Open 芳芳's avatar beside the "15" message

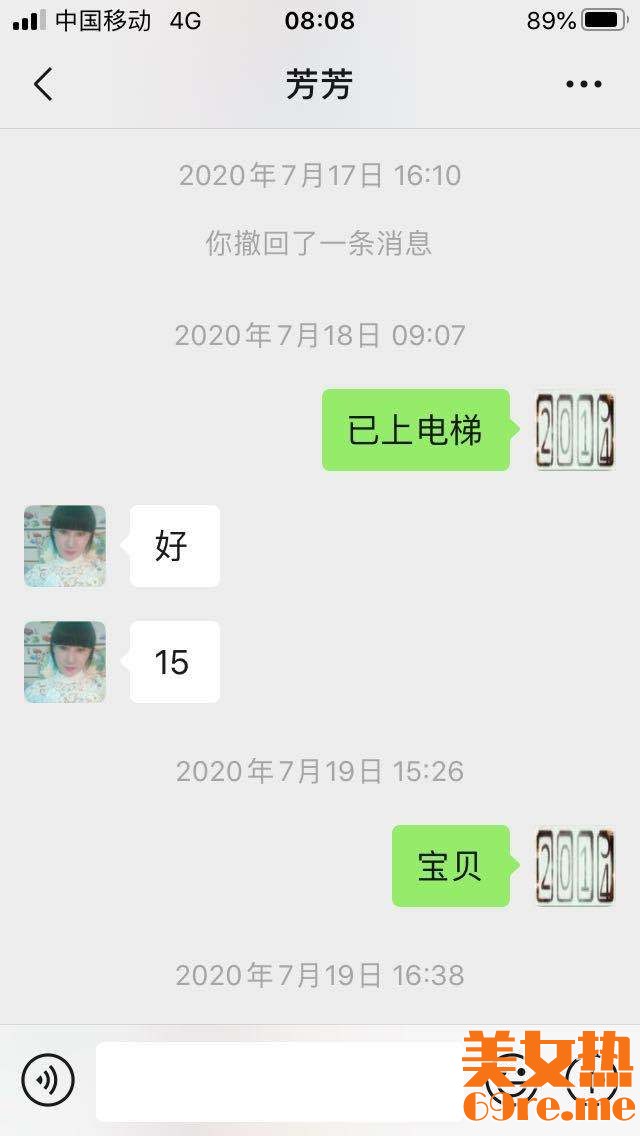65,662
